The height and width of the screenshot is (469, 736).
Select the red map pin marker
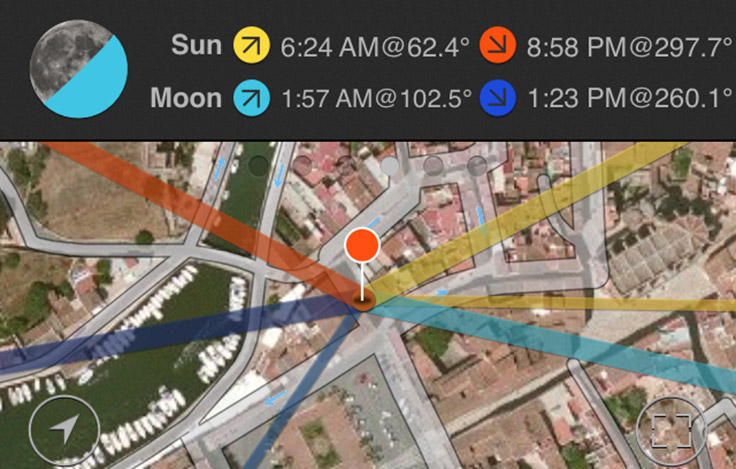361,247
